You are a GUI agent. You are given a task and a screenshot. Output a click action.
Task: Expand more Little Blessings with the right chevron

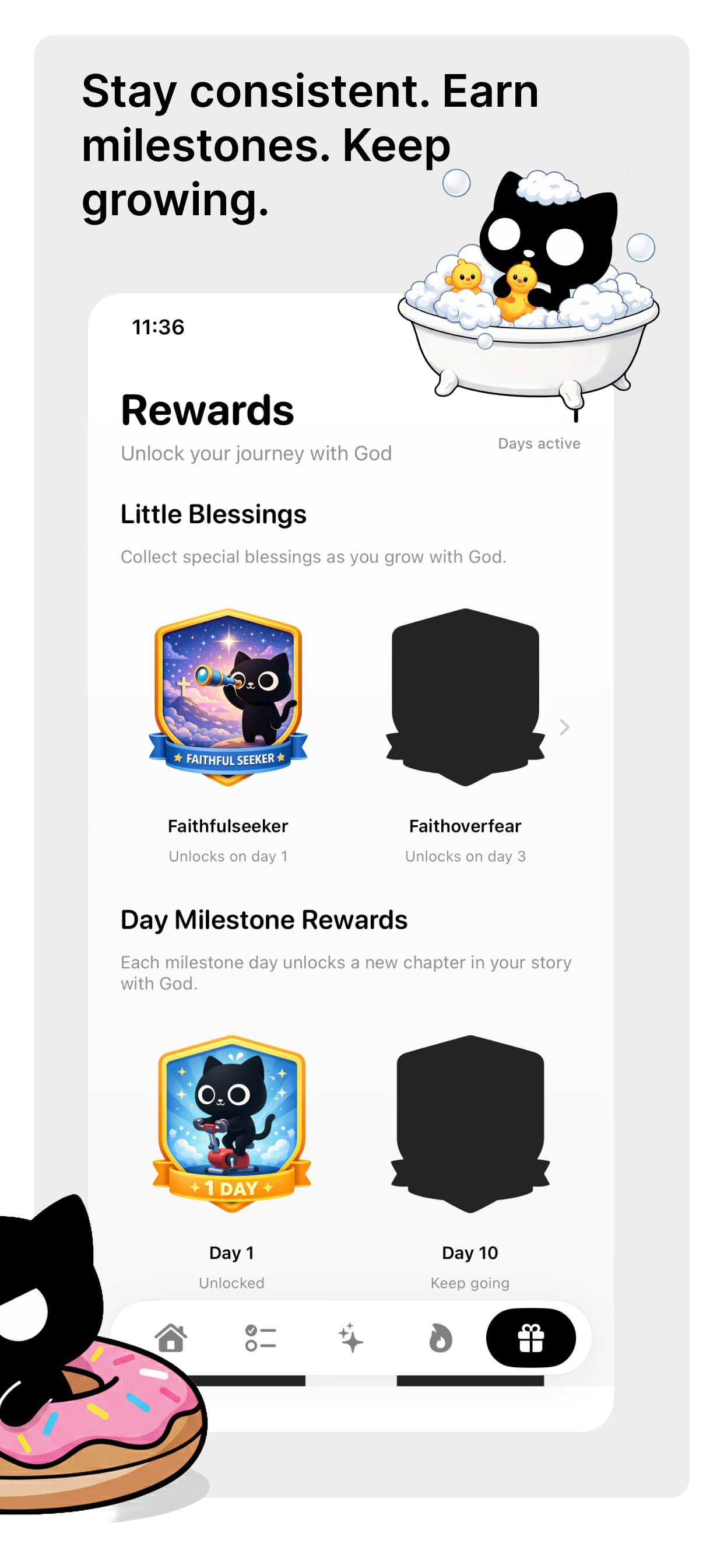click(x=565, y=726)
